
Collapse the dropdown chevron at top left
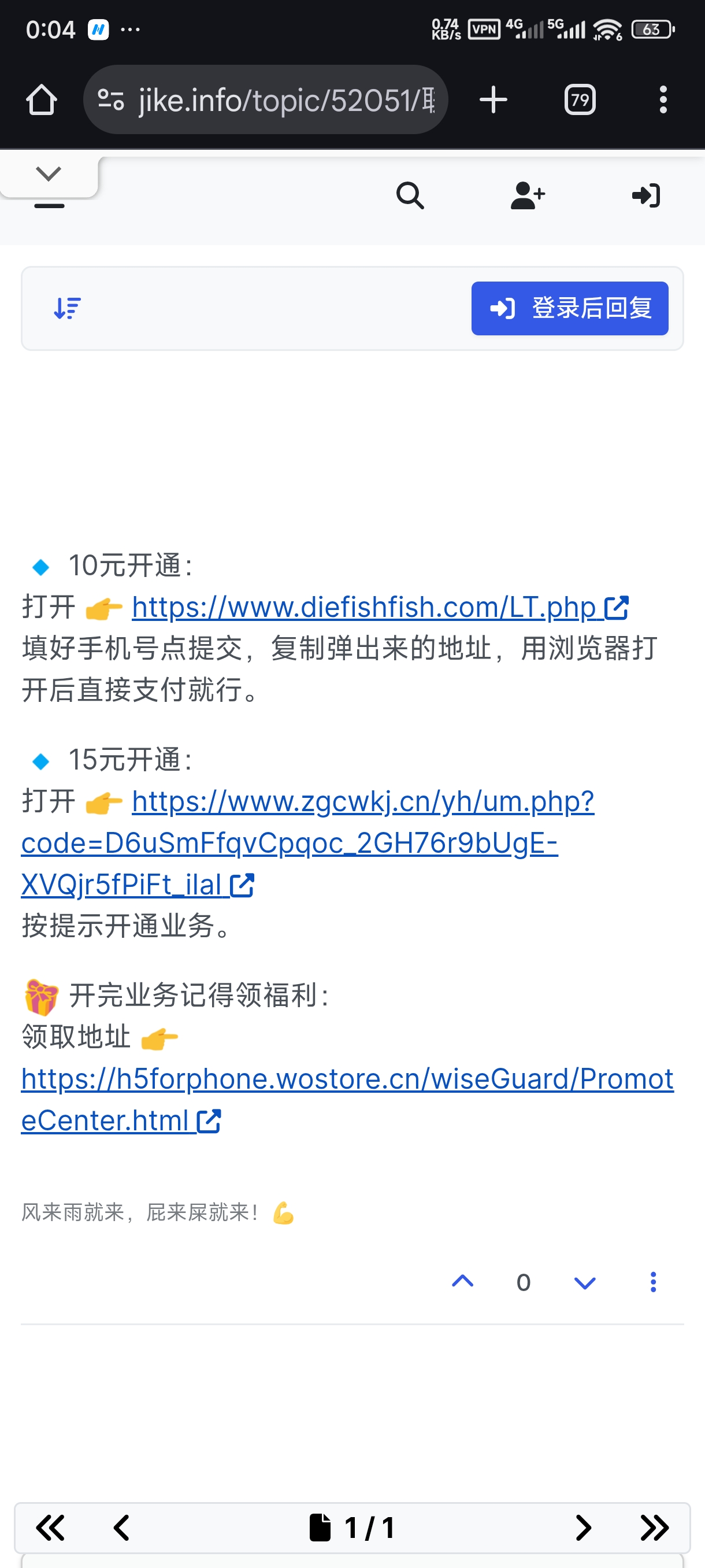pos(49,174)
